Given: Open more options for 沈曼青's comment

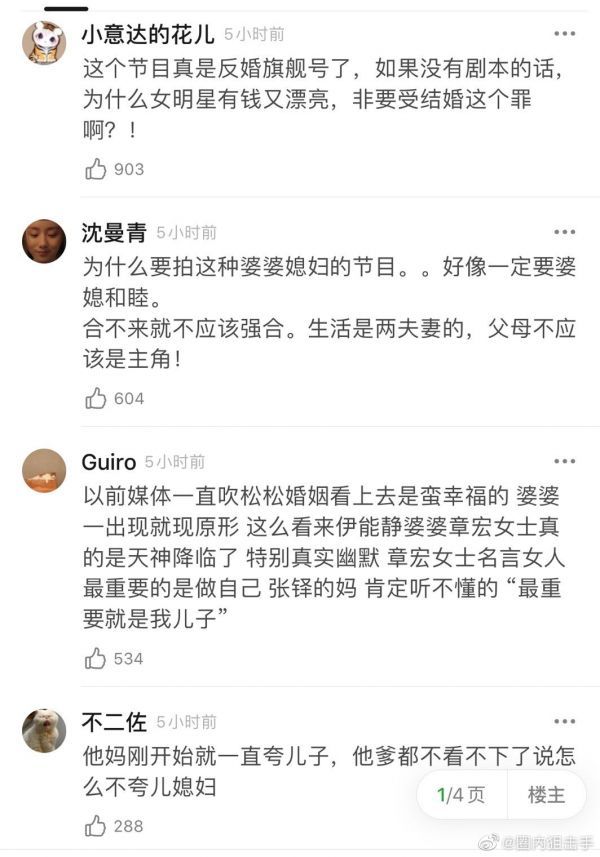Looking at the screenshot, I should pyautogui.click(x=564, y=232).
